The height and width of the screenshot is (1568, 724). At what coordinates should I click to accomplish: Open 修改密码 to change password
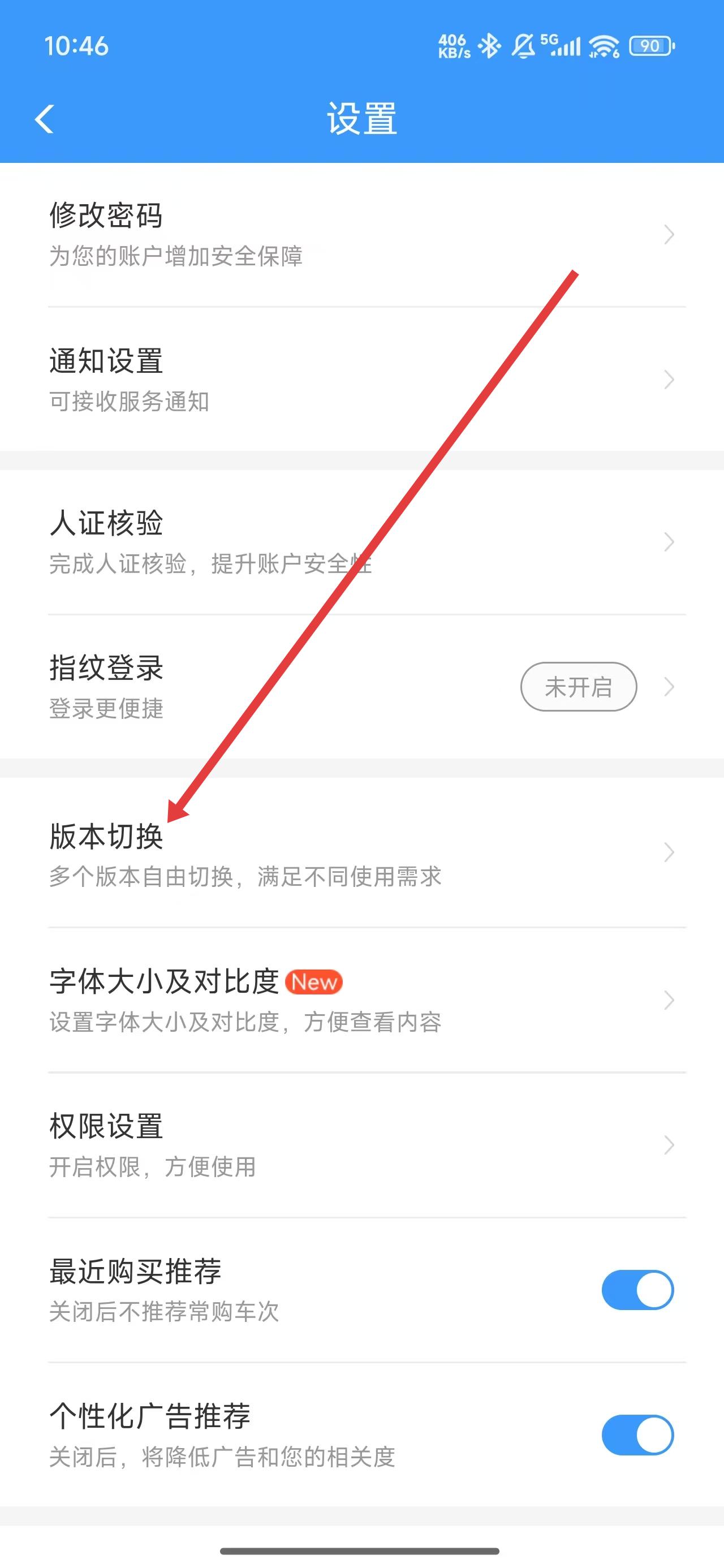point(361,234)
